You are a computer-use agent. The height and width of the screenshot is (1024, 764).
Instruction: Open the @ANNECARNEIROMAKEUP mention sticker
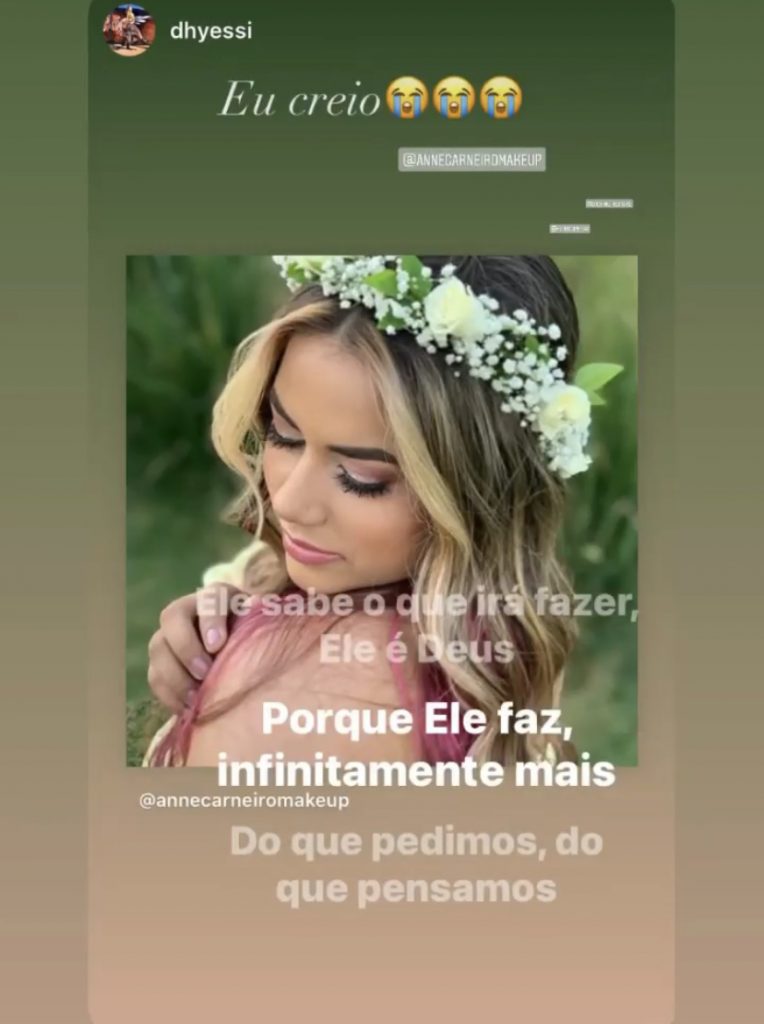point(472,159)
